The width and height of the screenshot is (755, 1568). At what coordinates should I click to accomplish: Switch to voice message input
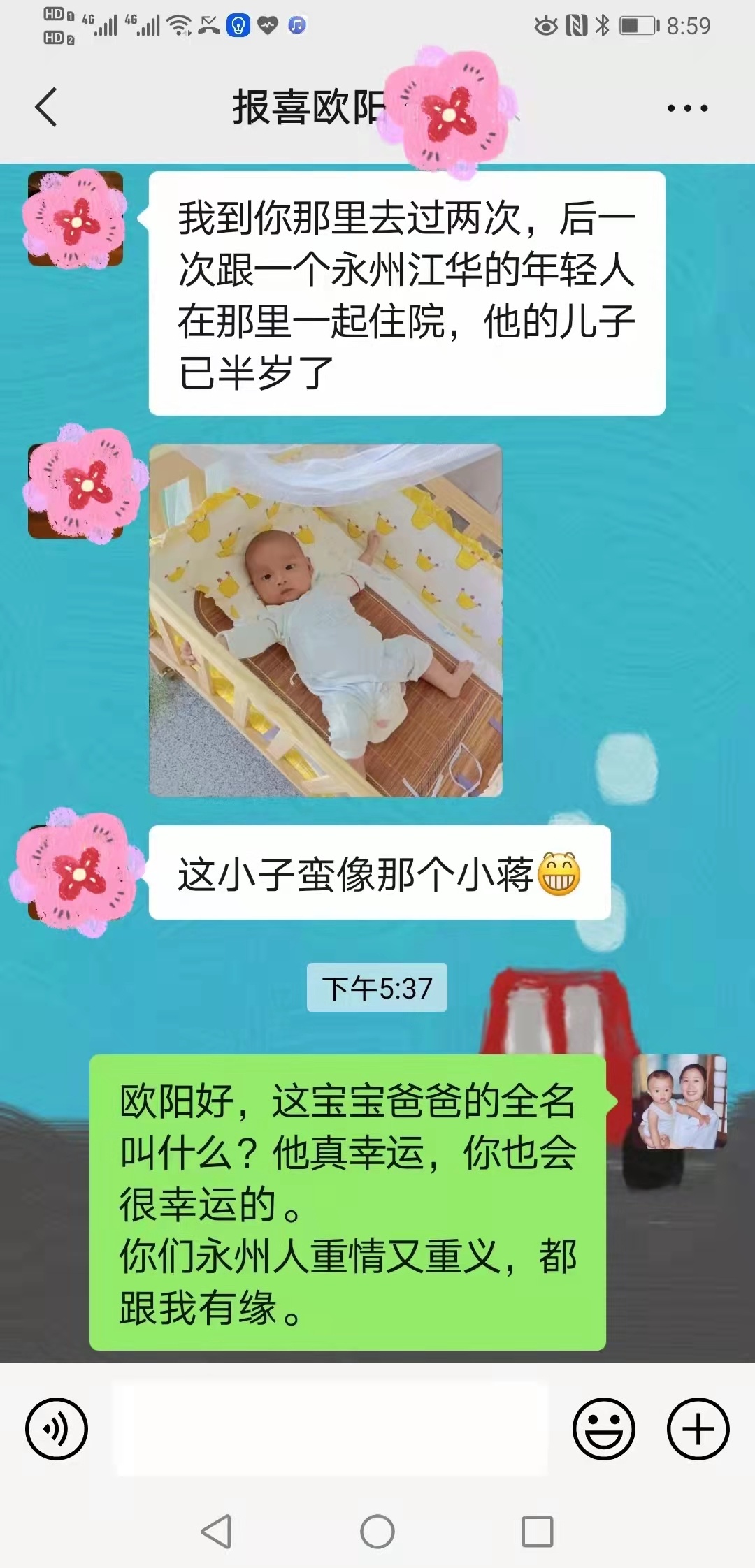click(x=57, y=1428)
